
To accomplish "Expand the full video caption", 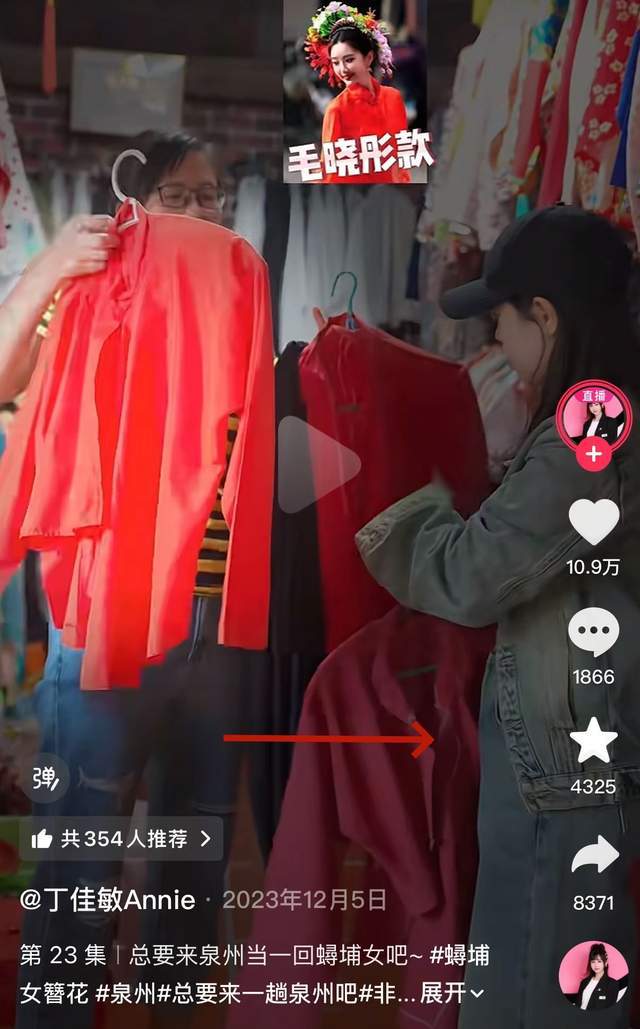I will click(x=452, y=993).
